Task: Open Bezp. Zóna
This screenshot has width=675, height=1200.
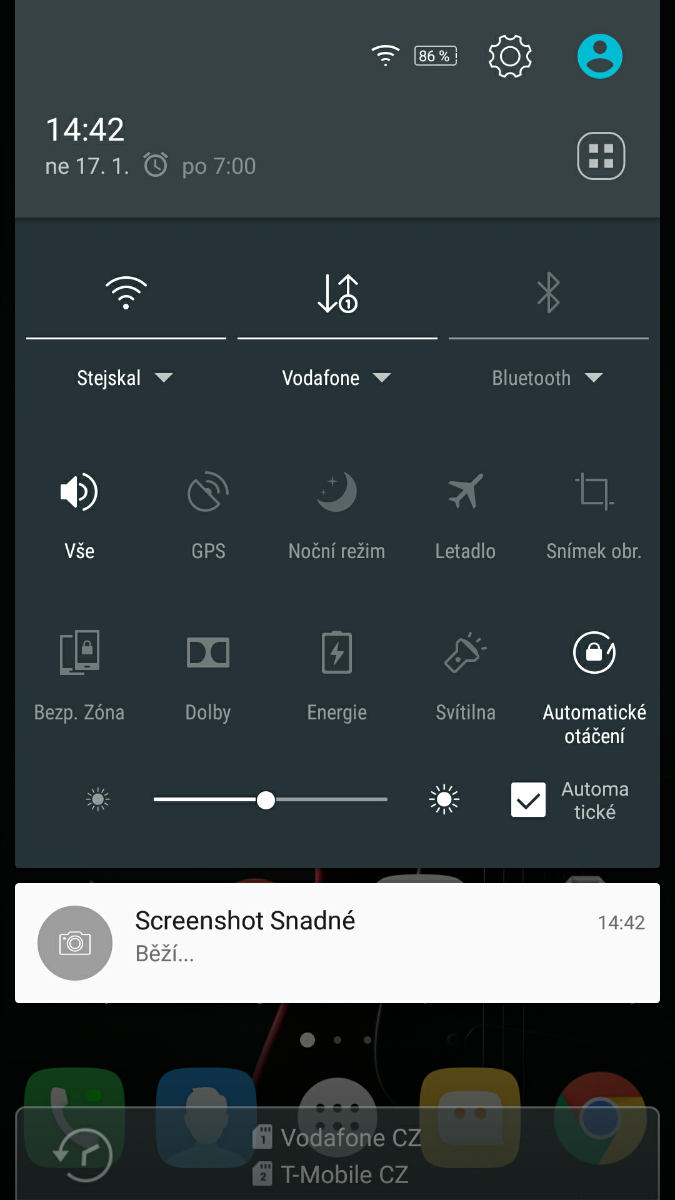Action: coord(79,654)
